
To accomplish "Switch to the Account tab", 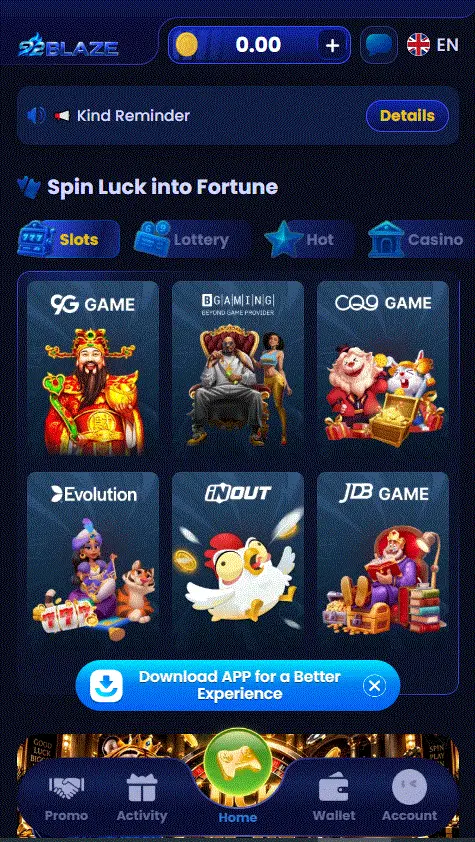I will coord(409,799).
